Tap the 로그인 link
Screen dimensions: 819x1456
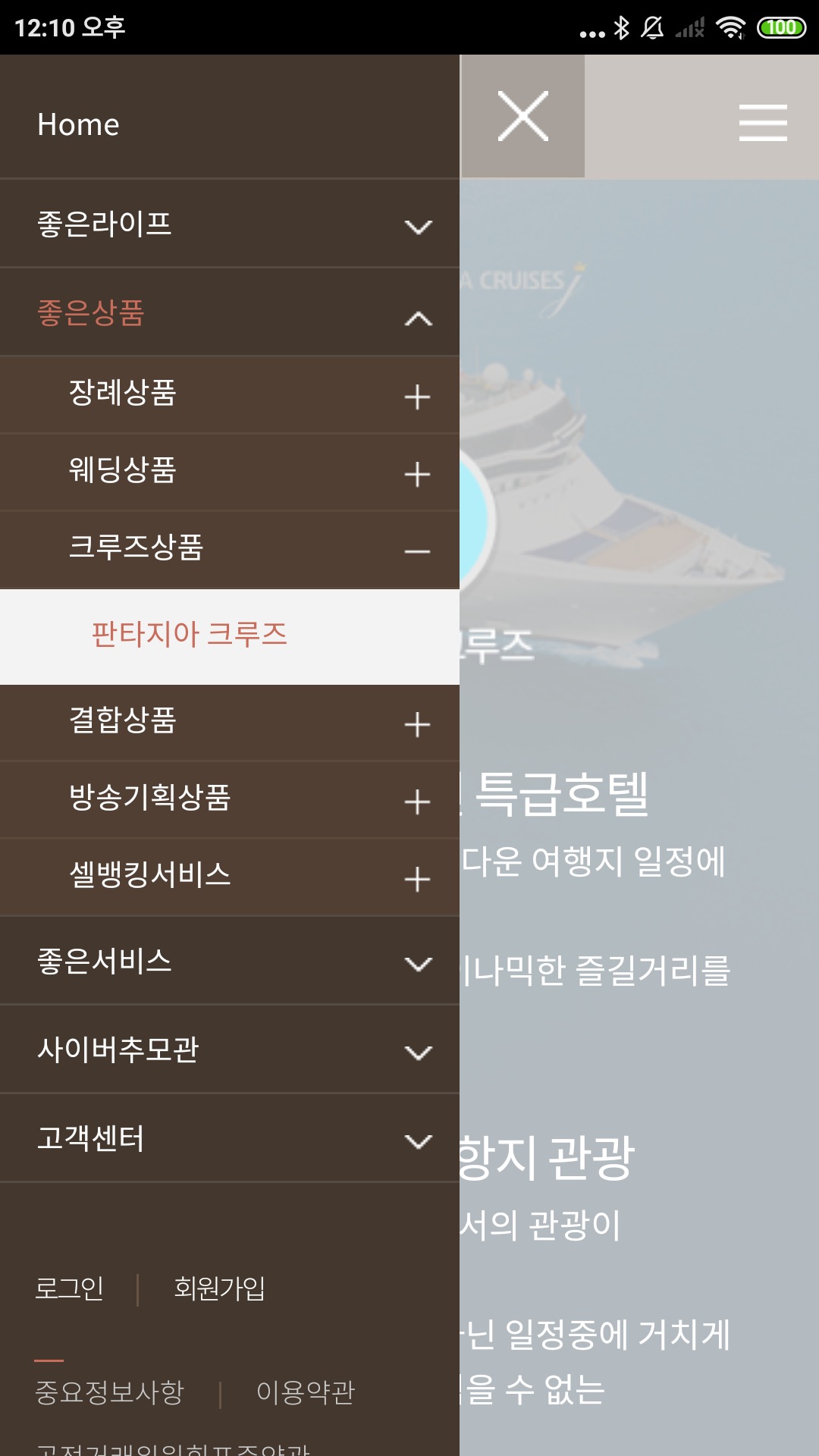coord(70,1288)
